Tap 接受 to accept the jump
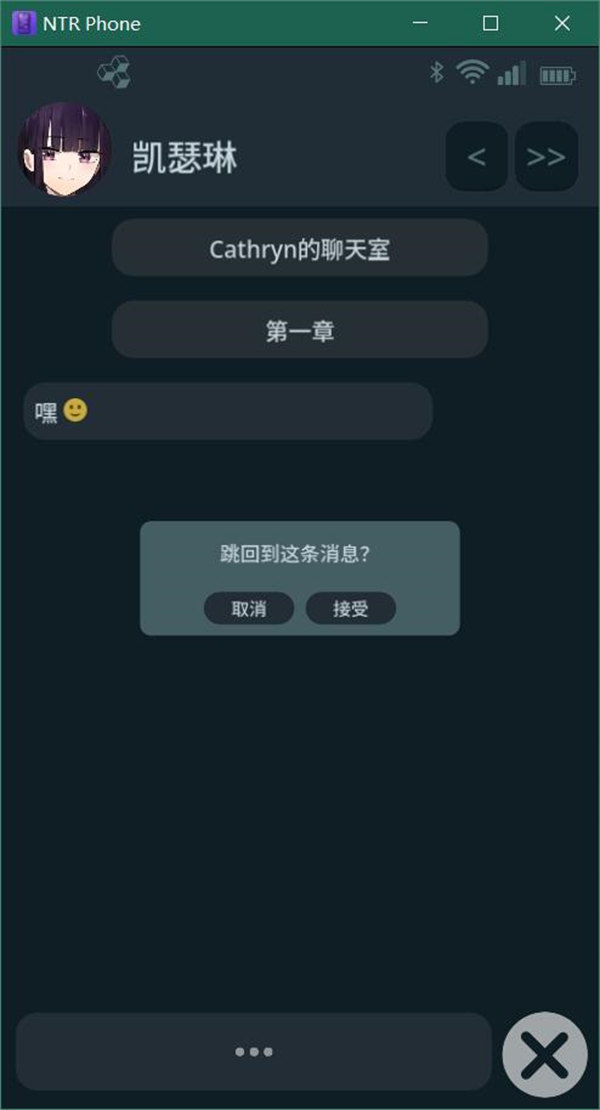Screen dimensions: 600x1110 click(350, 608)
